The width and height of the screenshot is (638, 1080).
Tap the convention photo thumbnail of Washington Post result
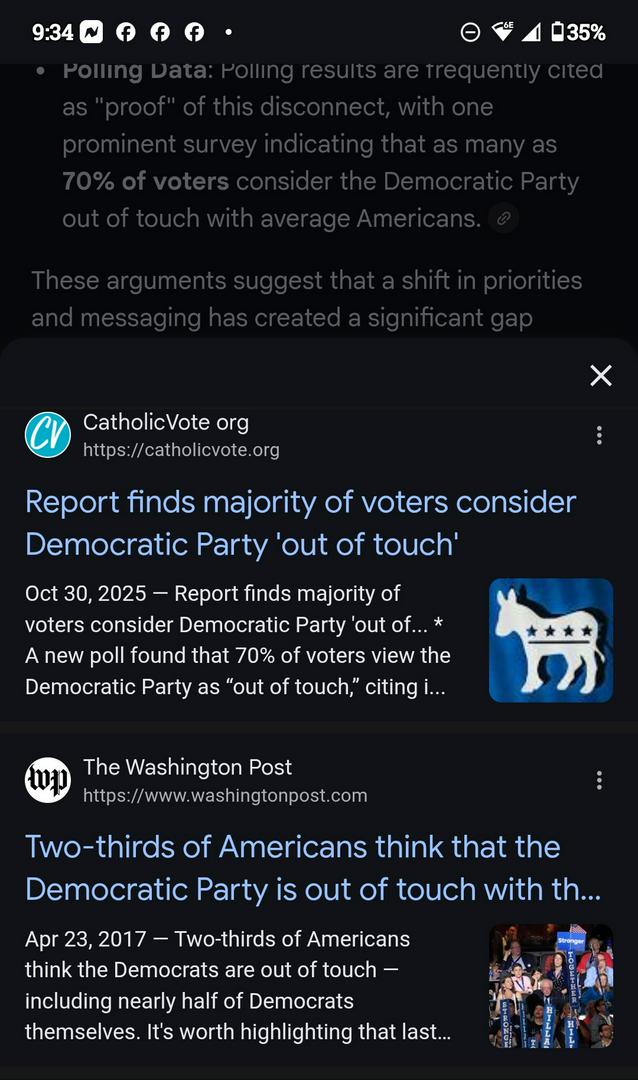(550, 985)
